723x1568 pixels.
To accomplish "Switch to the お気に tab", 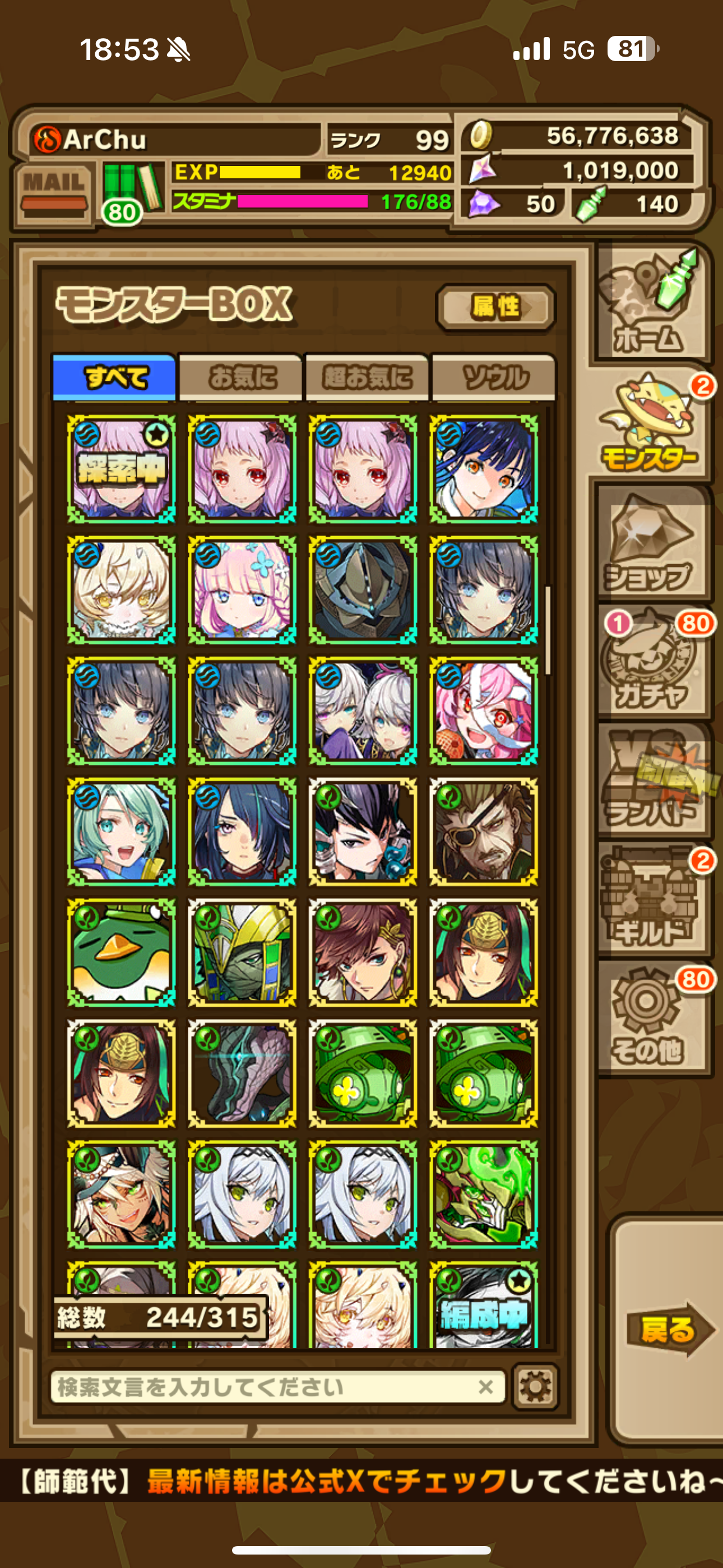I will tap(241, 377).
